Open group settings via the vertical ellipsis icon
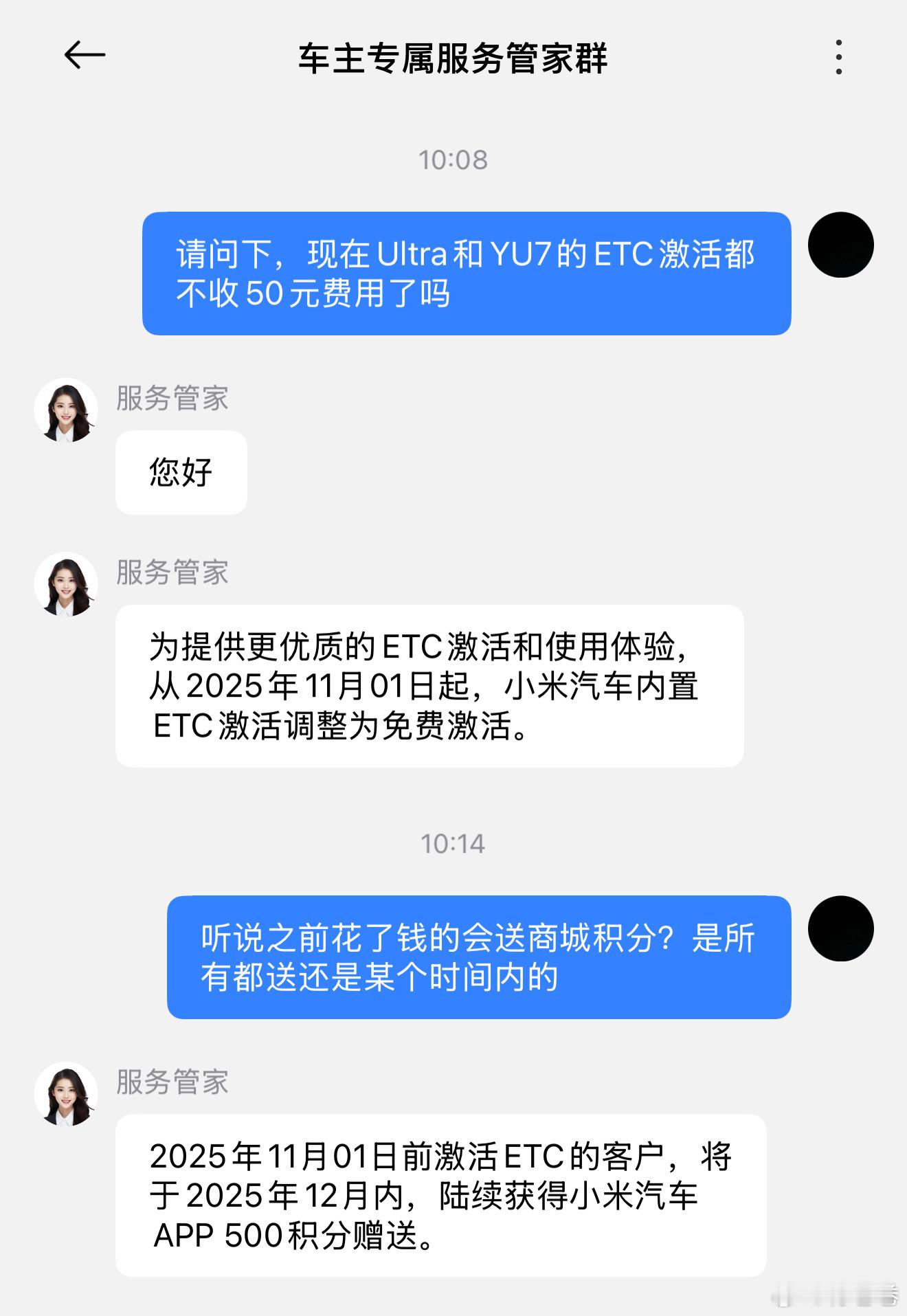The image size is (907, 1316). tap(838, 55)
